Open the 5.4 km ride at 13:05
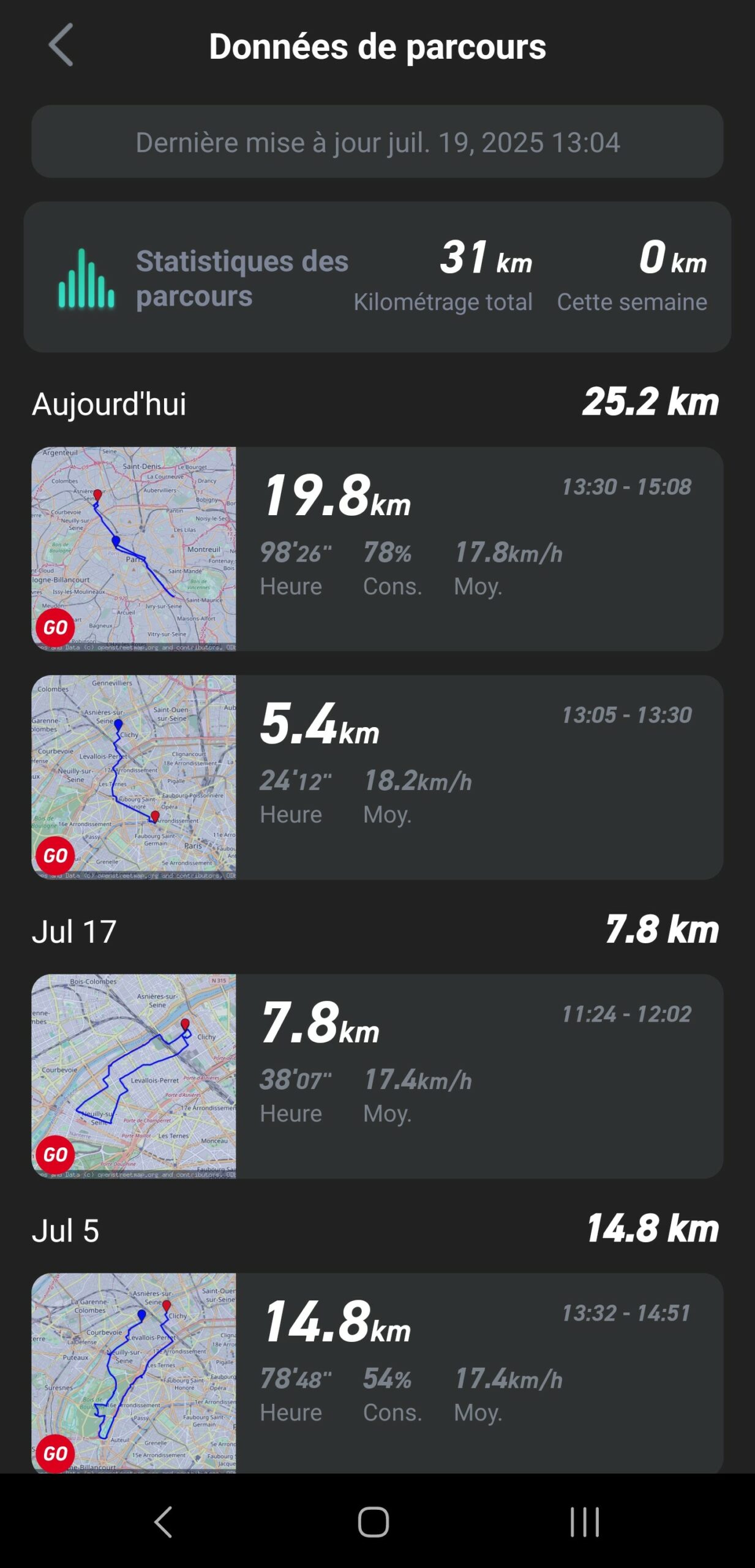Screen dimensions: 755x1568 point(377,777)
